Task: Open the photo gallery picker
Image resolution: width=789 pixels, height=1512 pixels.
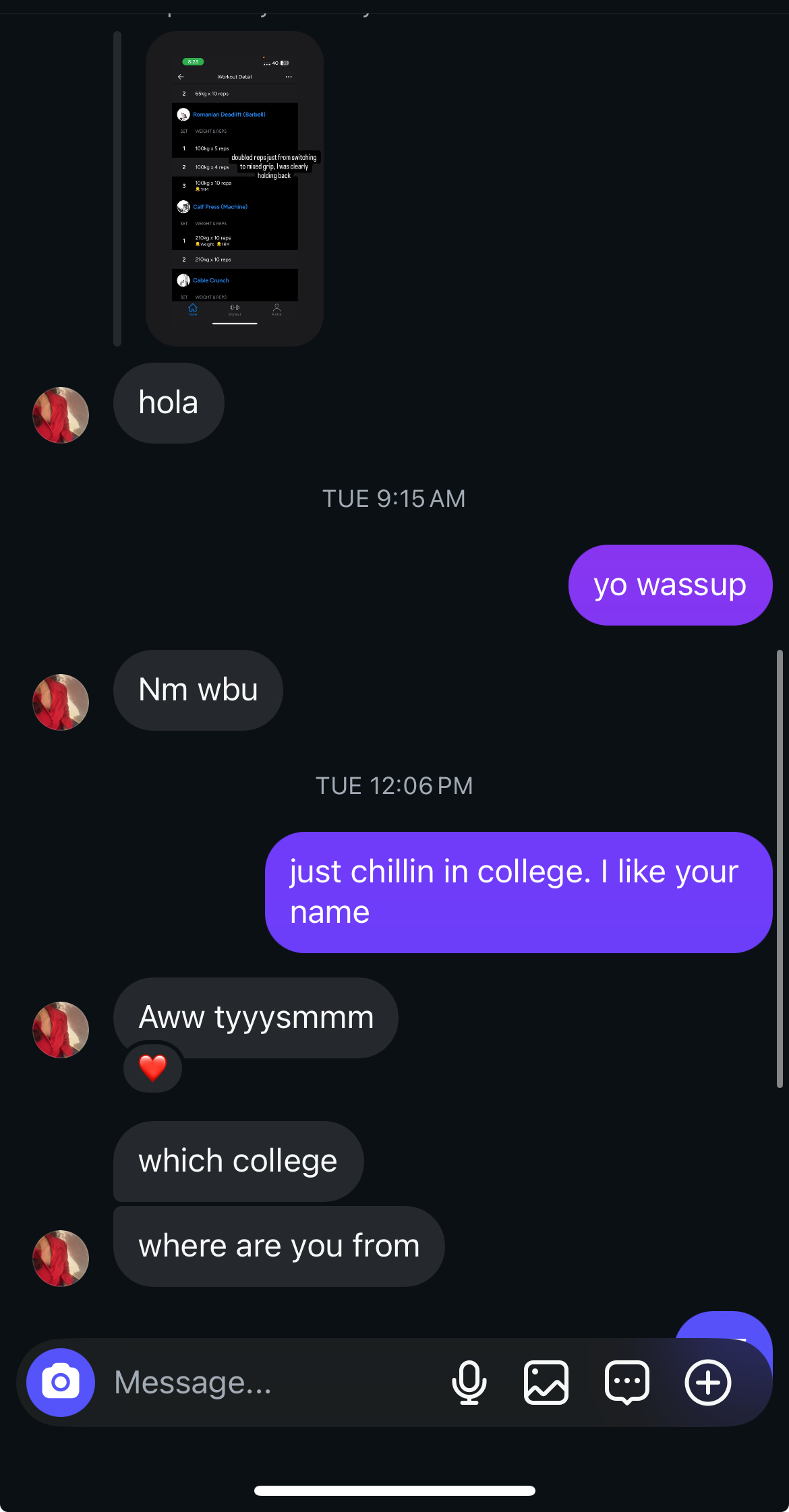Action: pyautogui.click(x=546, y=1383)
